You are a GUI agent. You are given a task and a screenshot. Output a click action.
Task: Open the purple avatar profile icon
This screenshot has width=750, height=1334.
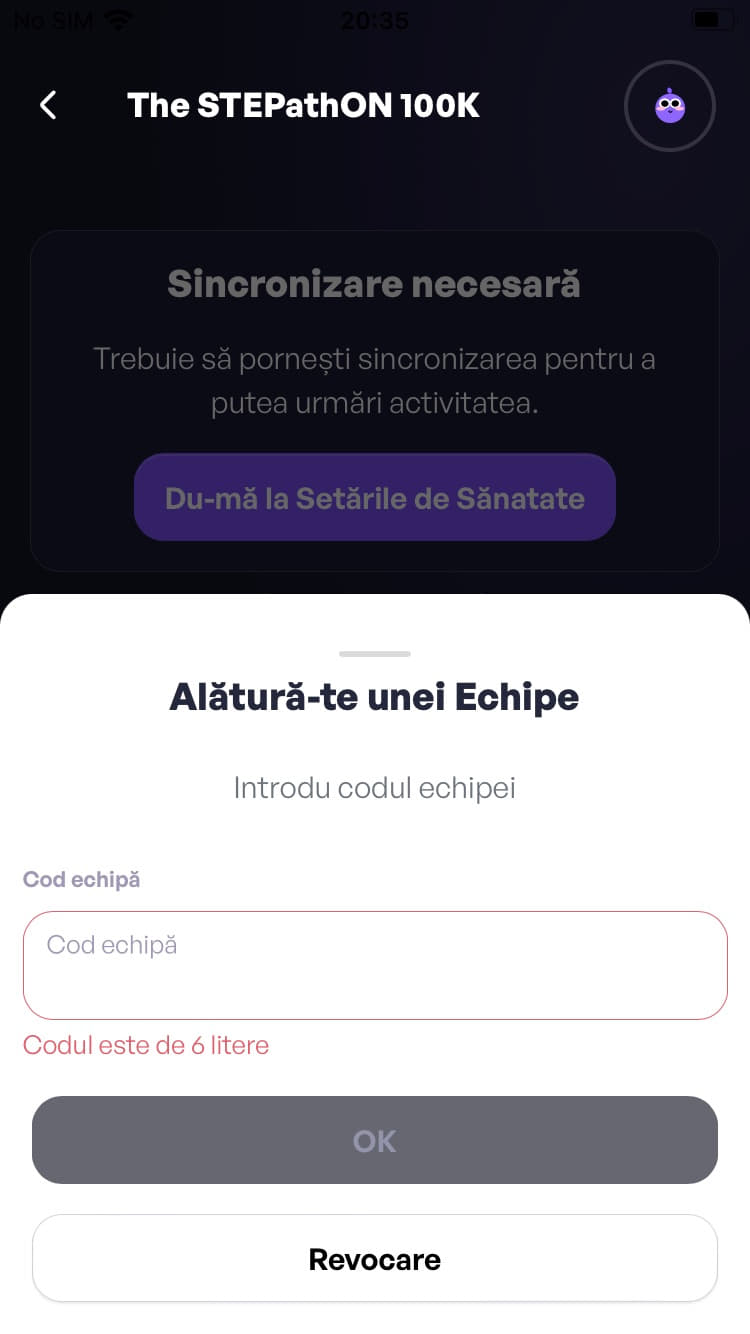pyautogui.click(x=669, y=106)
